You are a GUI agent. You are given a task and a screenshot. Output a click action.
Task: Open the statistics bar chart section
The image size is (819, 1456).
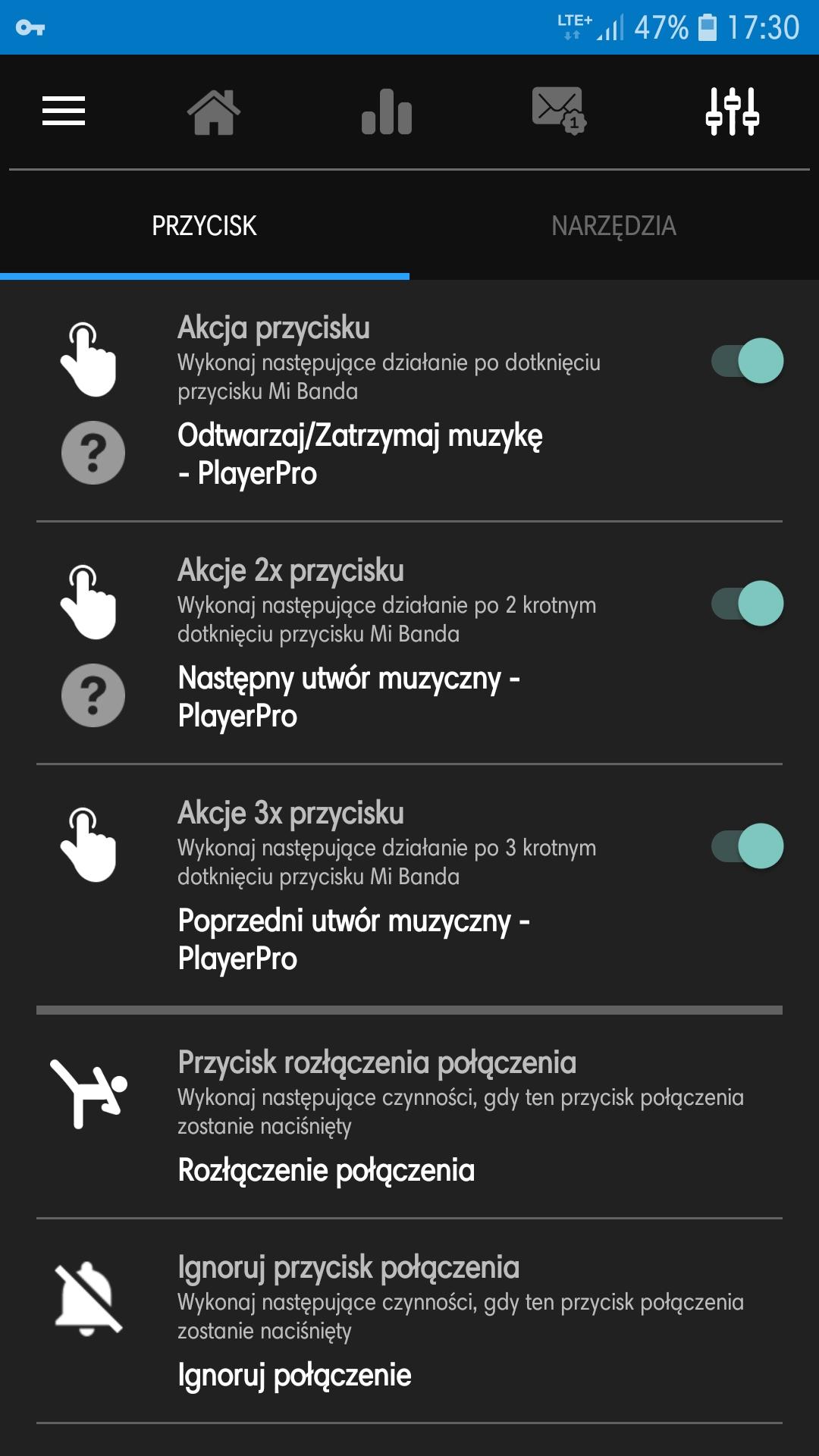pos(387,111)
